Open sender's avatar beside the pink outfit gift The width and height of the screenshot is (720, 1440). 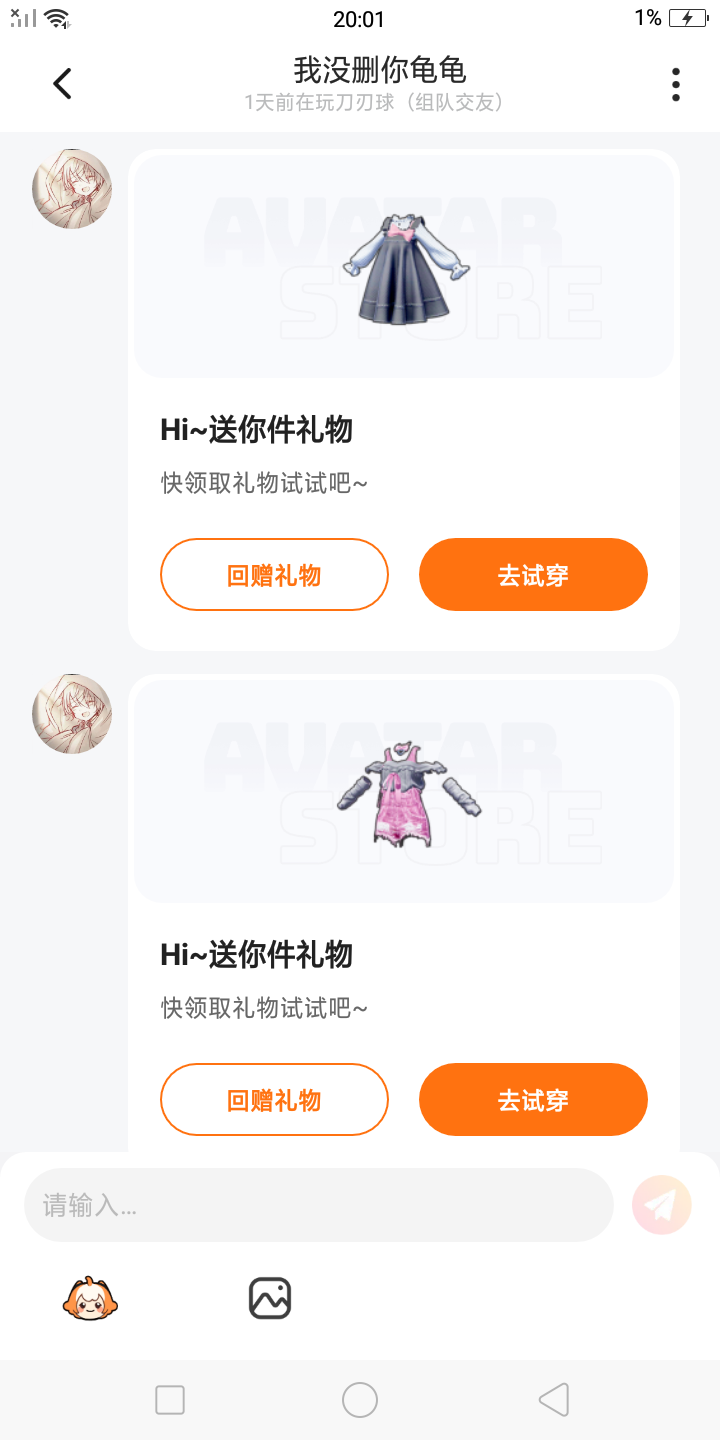click(x=72, y=714)
